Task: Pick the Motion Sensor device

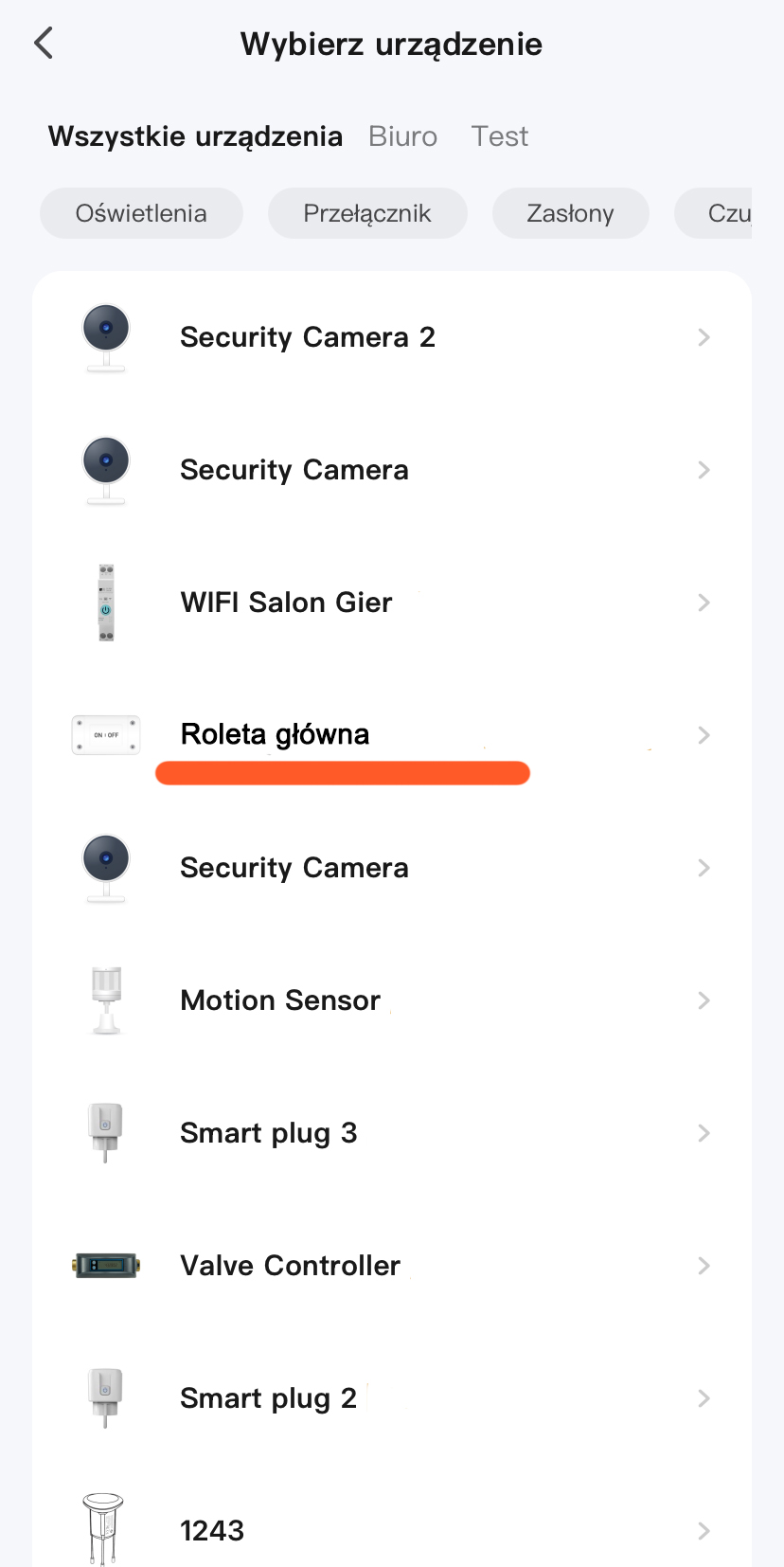Action: click(391, 1000)
